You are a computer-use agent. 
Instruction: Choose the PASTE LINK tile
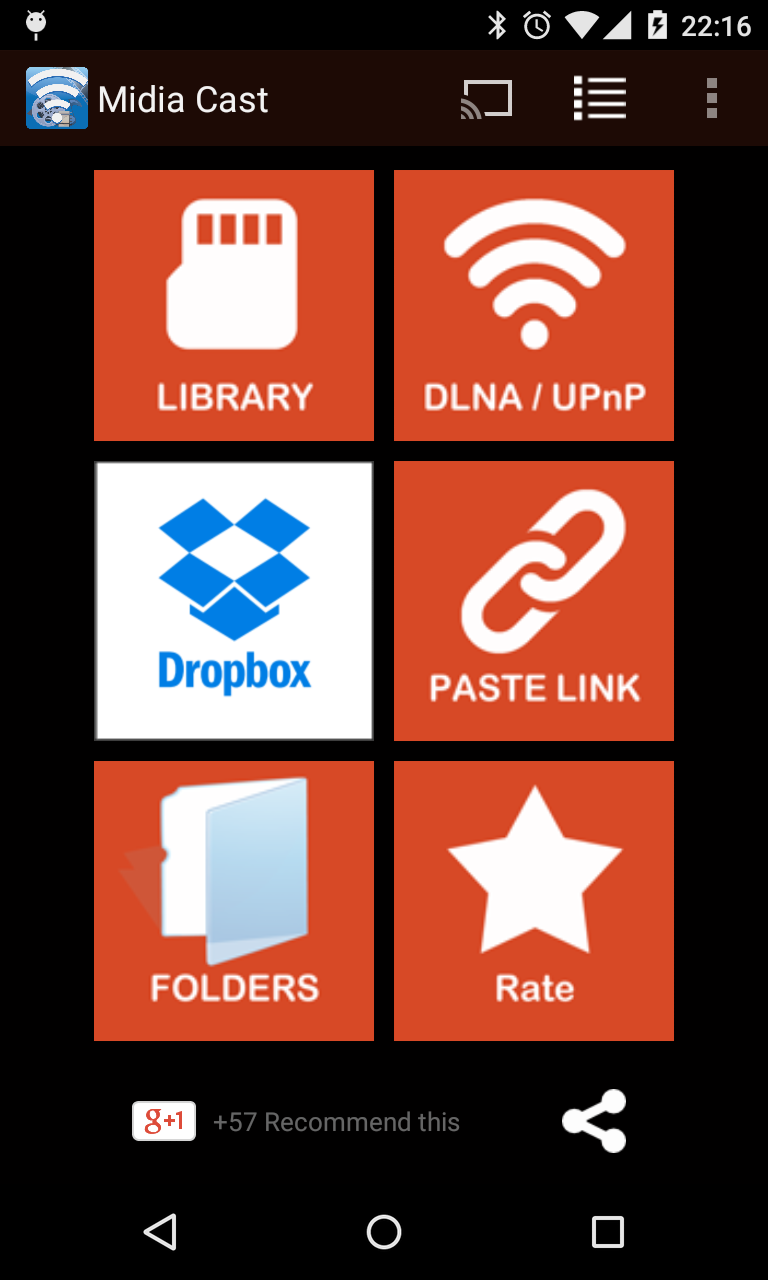pyautogui.click(x=534, y=601)
